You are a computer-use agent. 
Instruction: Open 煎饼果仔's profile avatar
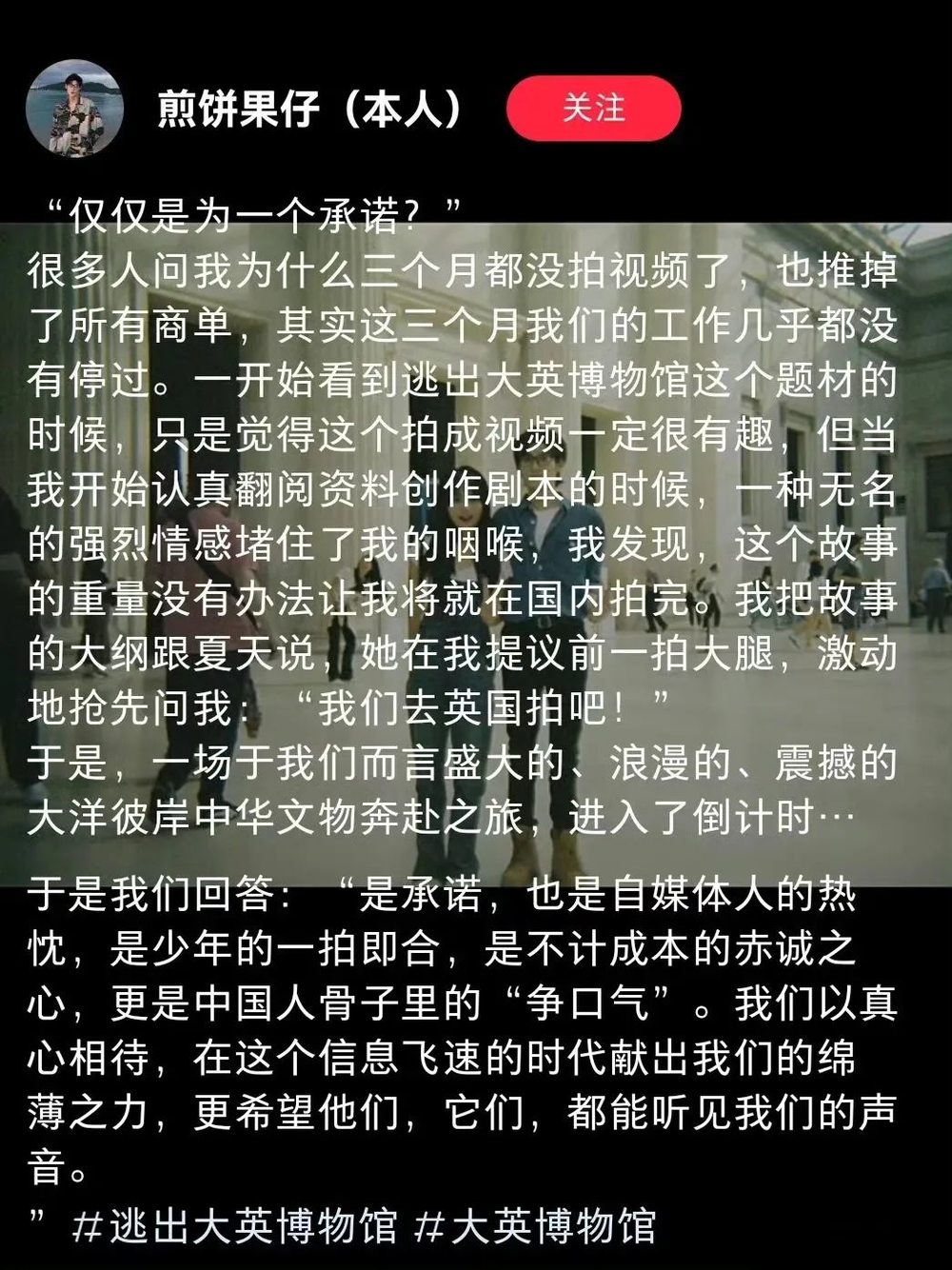74,108
